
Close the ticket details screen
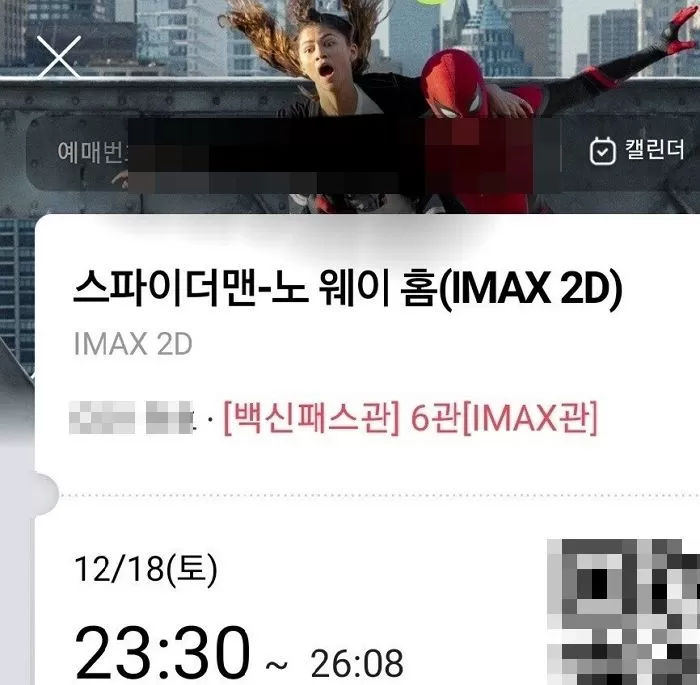click(x=59, y=56)
